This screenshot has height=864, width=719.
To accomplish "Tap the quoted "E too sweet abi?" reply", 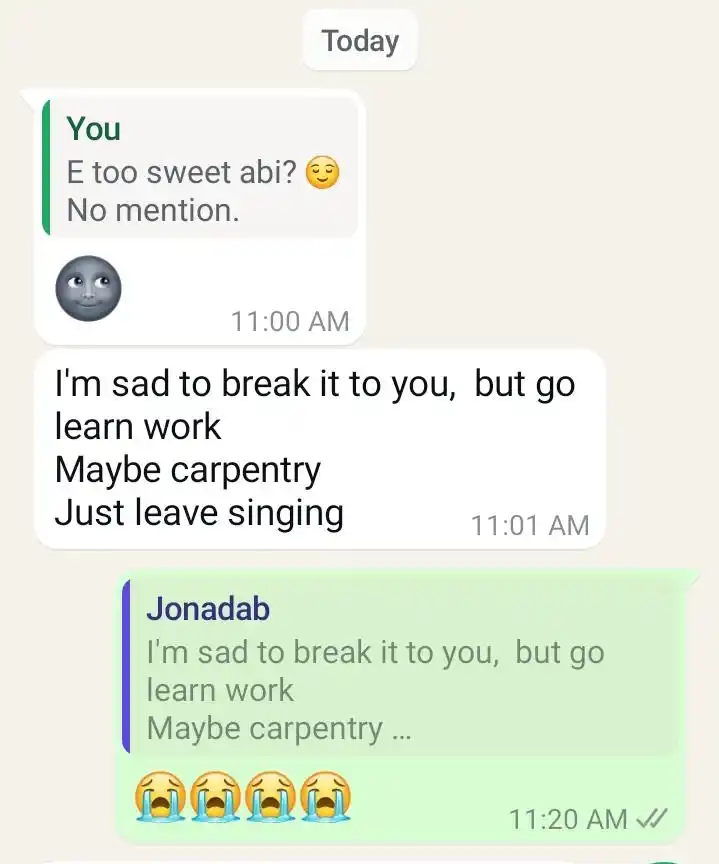I will click(x=200, y=171).
